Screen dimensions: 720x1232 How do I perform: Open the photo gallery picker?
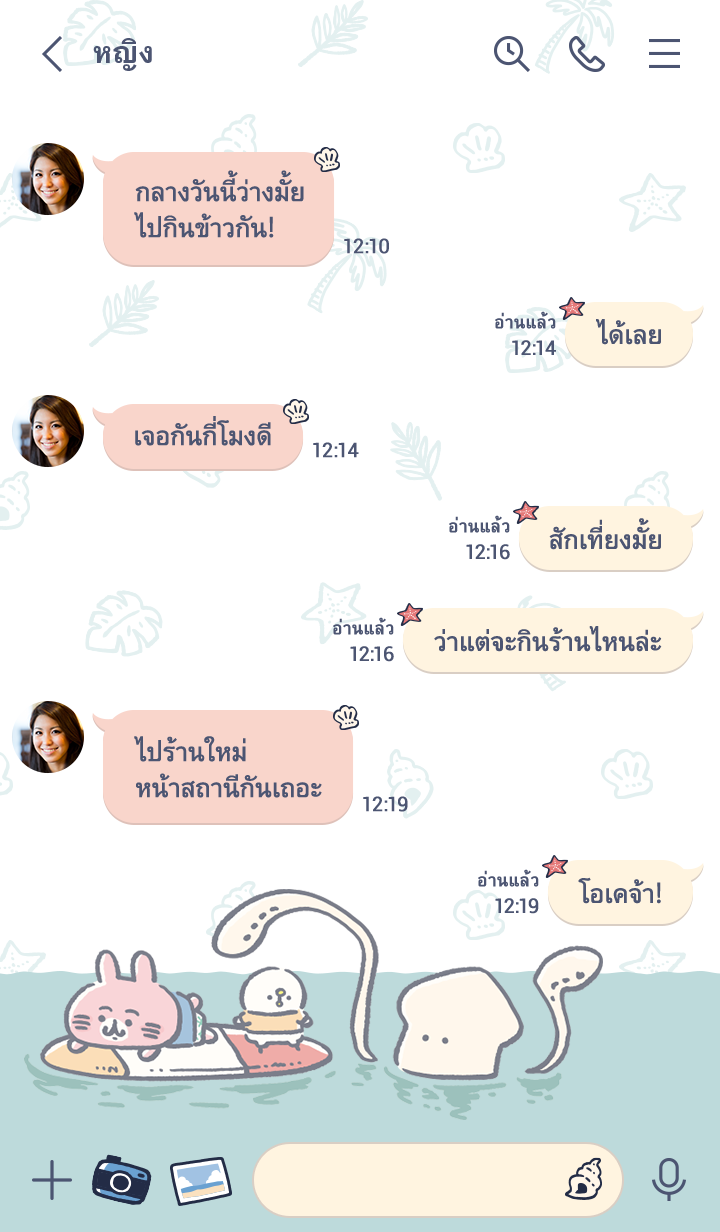(x=200, y=1181)
